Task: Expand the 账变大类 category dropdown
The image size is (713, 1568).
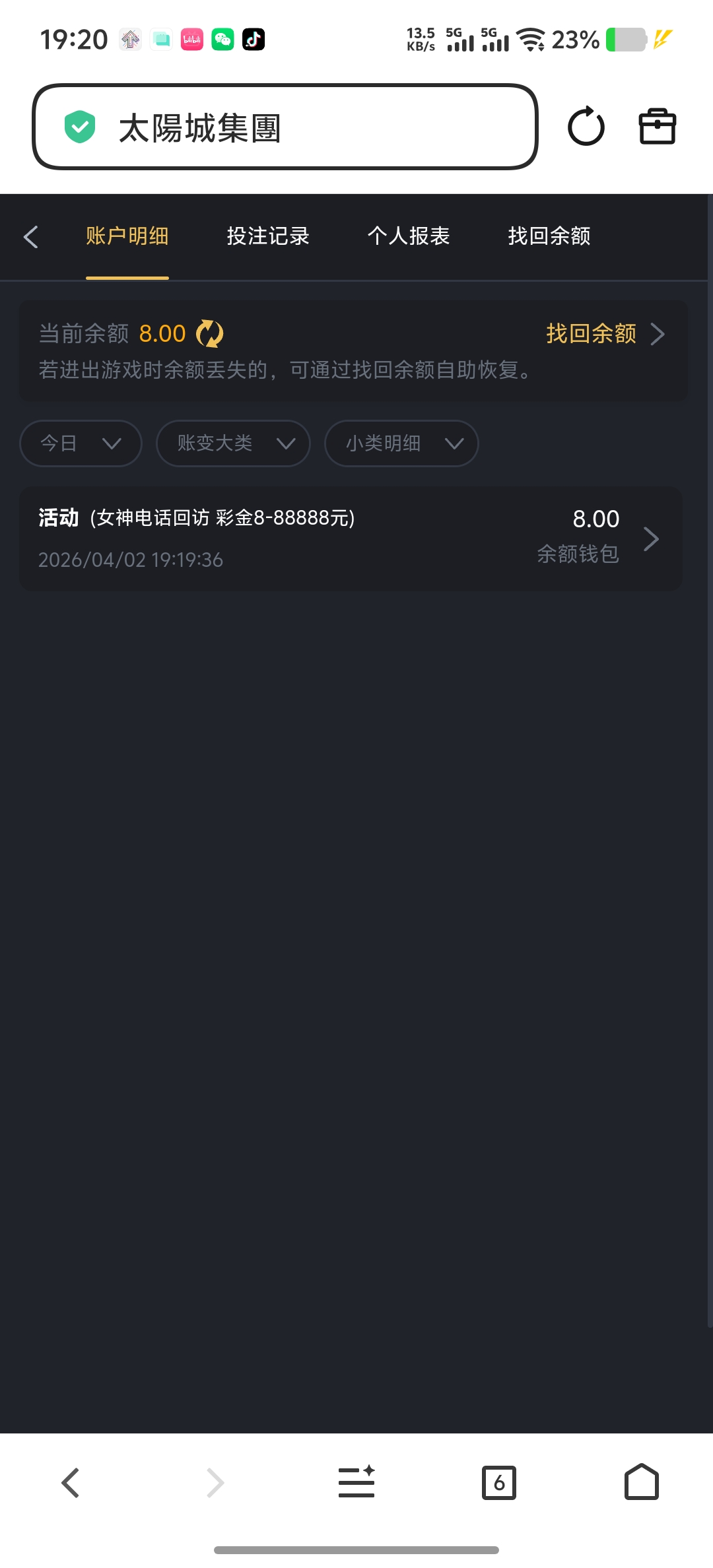Action: click(x=232, y=443)
